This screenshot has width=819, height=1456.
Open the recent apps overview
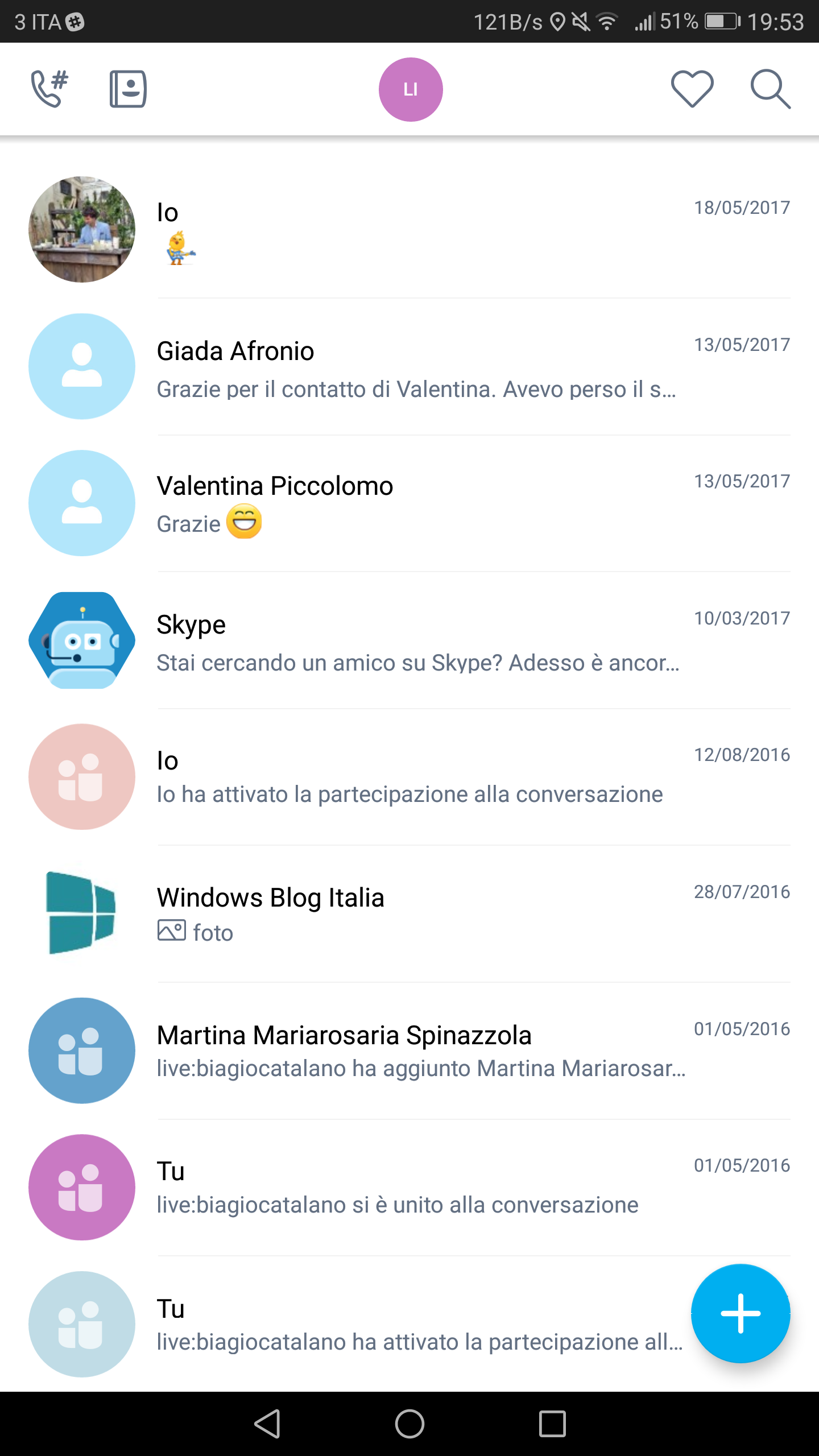552,1424
